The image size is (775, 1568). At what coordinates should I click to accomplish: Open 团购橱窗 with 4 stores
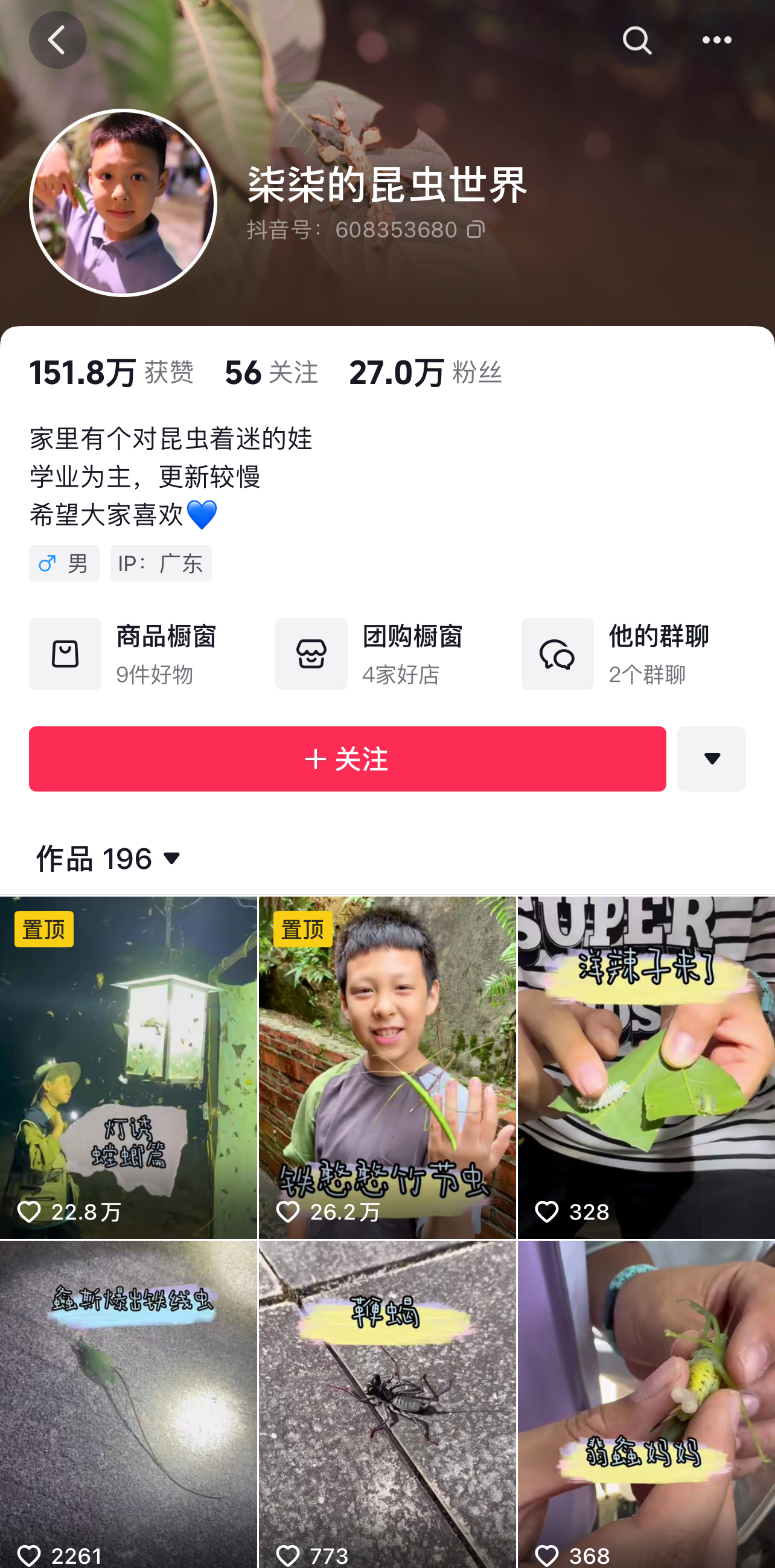[x=370, y=654]
